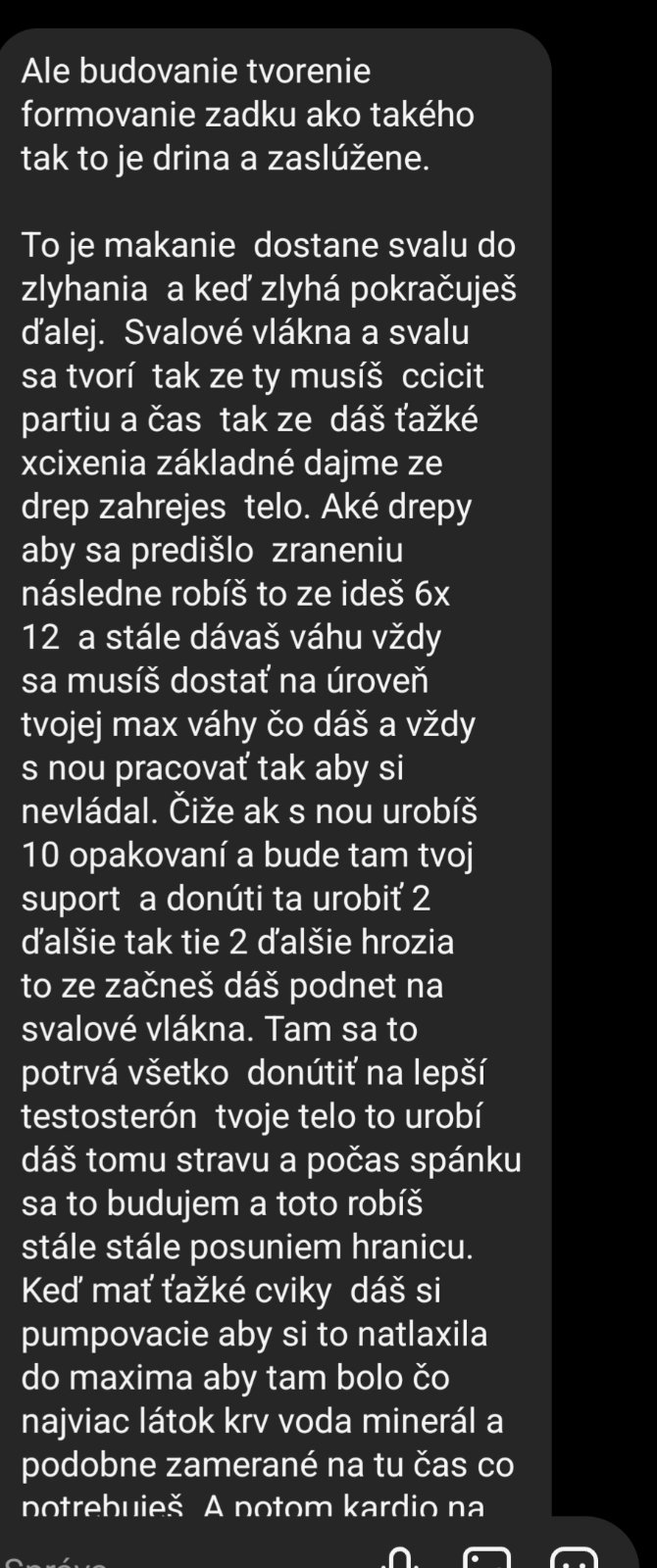Open the photo gallery picker icon
This screenshot has width=657, height=1568.
click(487, 1559)
